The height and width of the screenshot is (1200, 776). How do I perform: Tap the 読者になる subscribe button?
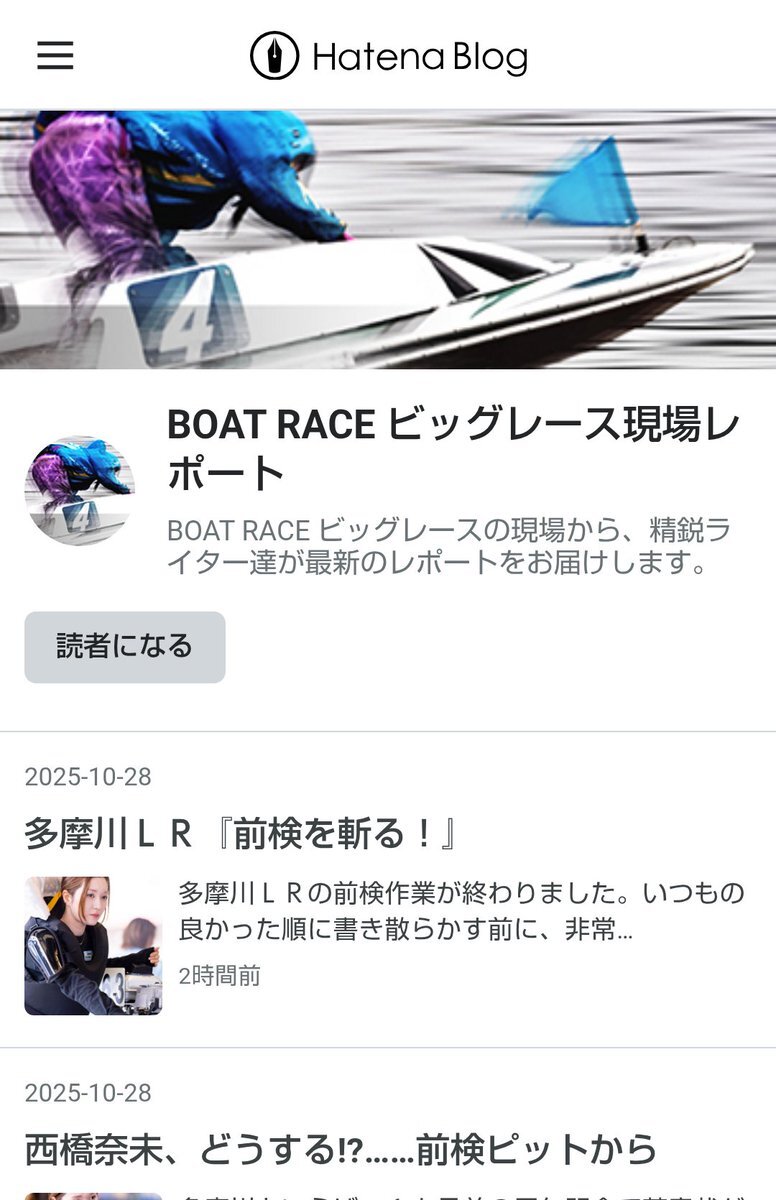click(125, 647)
